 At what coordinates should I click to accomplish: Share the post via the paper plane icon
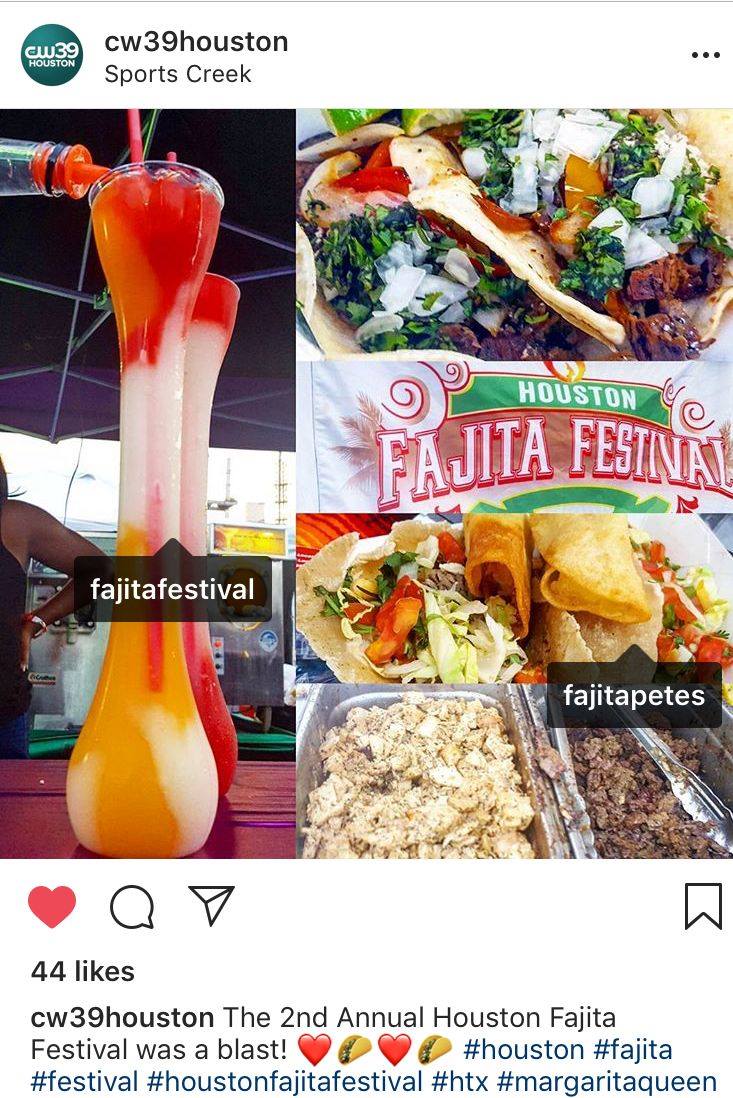pyautogui.click(x=211, y=905)
